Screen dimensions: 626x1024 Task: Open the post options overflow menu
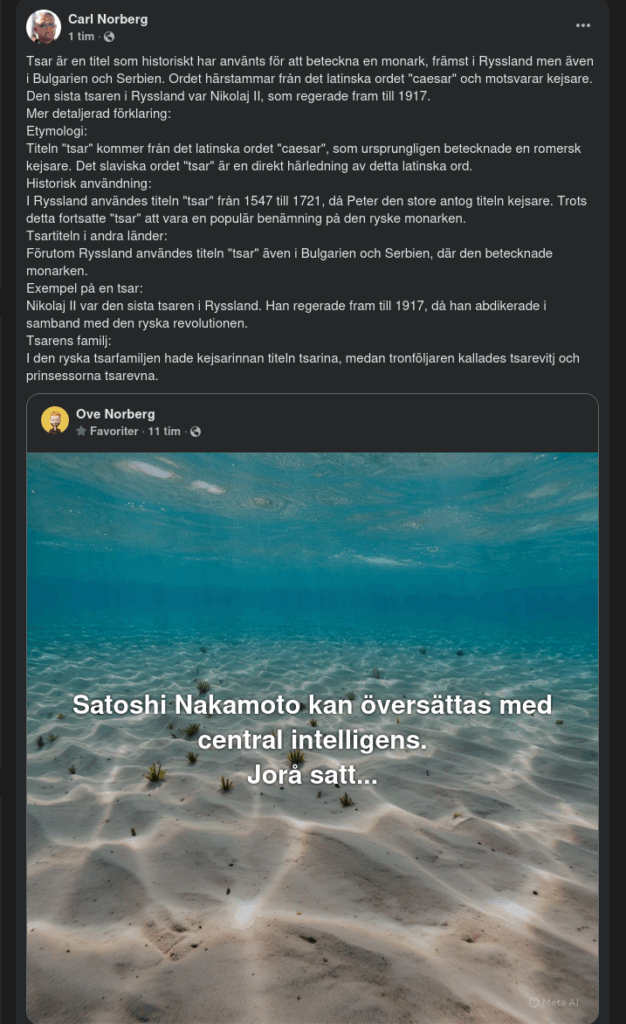(583, 26)
